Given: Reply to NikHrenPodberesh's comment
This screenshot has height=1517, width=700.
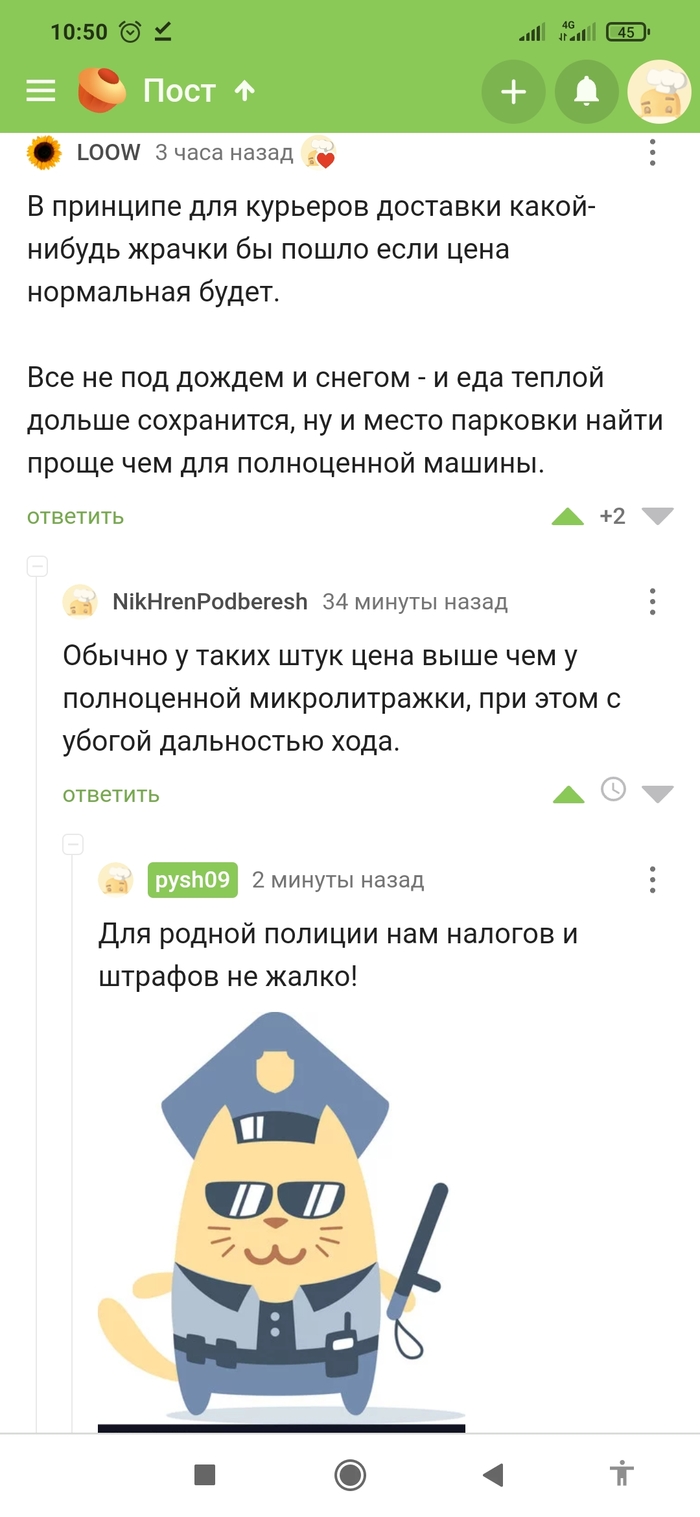Looking at the screenshot, I should click(111, 794).
